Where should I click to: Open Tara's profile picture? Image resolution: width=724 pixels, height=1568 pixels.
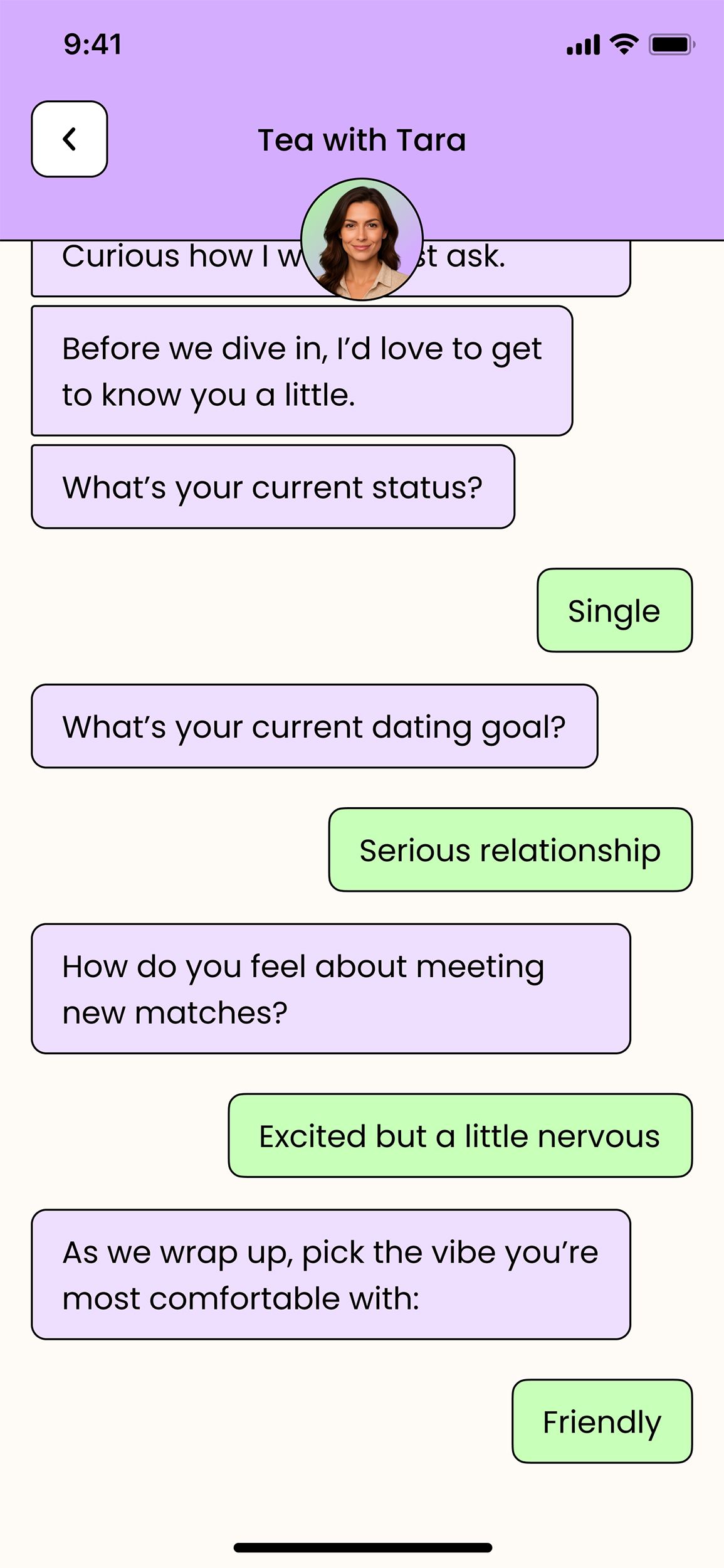click(362, 239)
